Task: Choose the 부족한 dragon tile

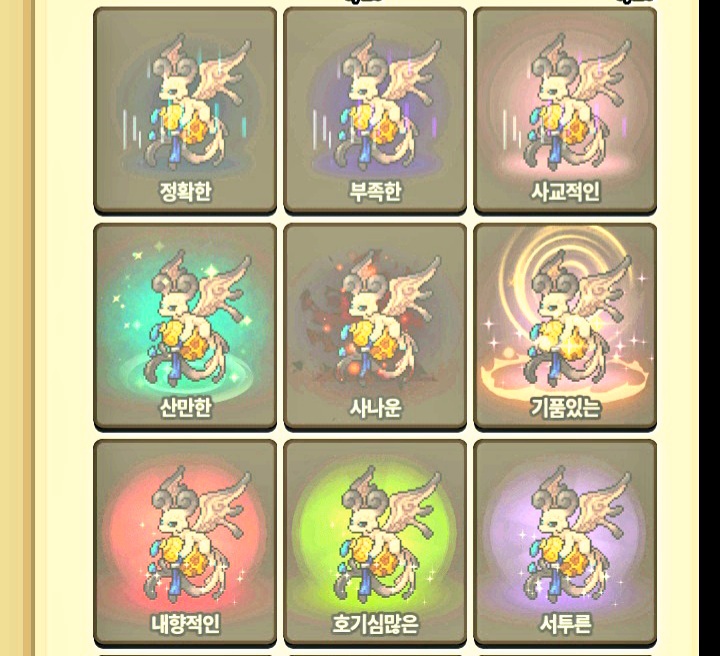Action: (375, 110)
